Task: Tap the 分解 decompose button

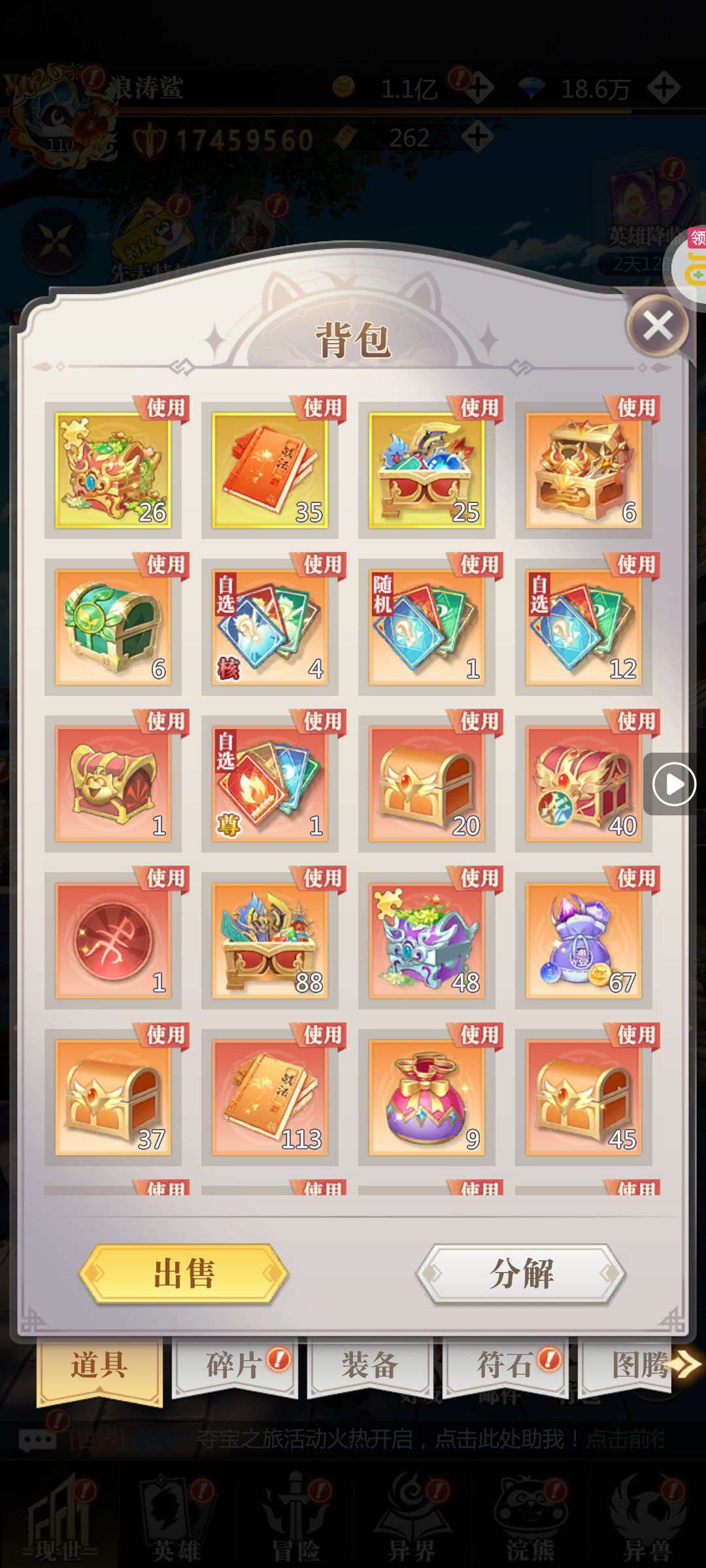Action: 521,1273
